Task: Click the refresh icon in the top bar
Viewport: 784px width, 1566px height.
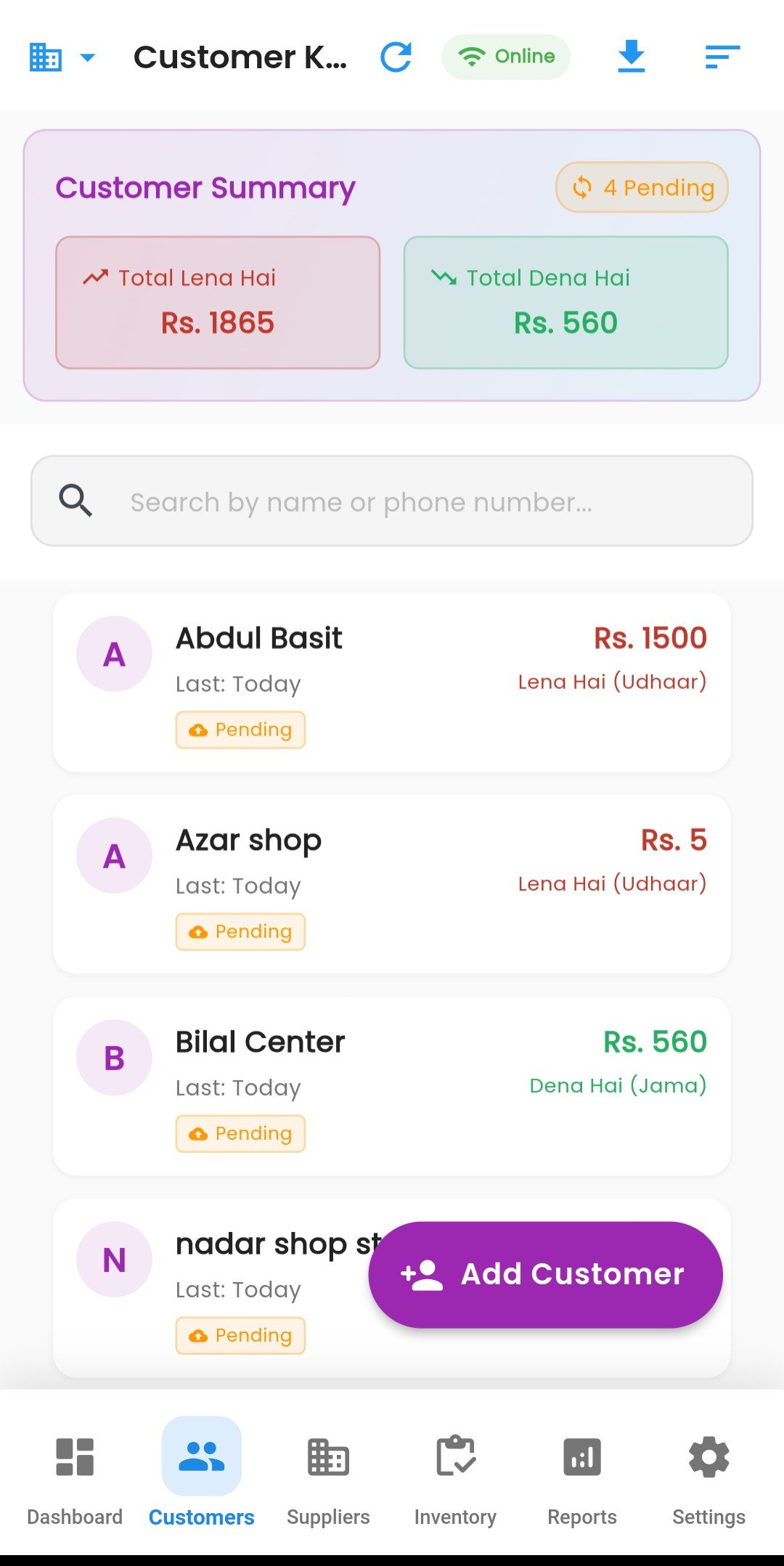Action: click(397, 56)
